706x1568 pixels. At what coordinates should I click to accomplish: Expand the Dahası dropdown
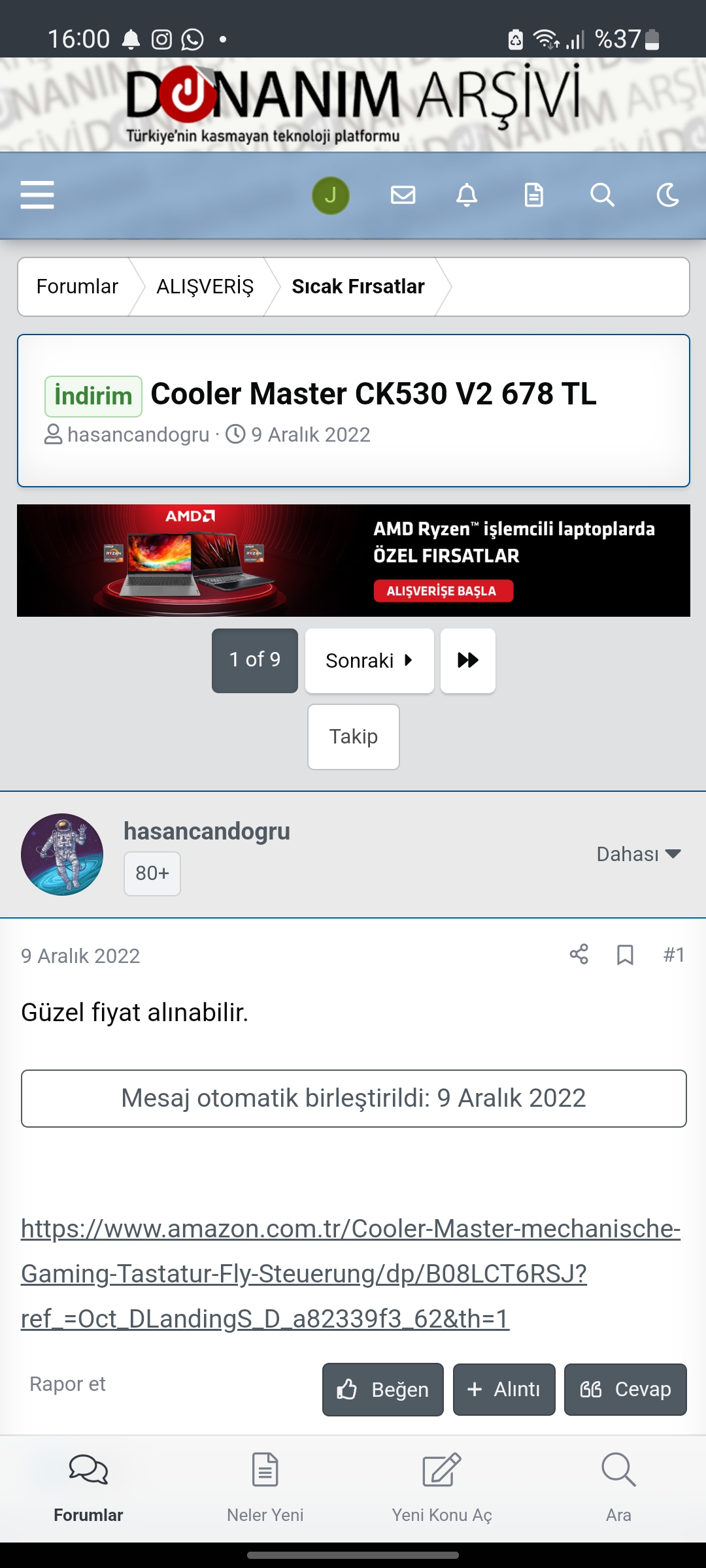coord(639,854)
